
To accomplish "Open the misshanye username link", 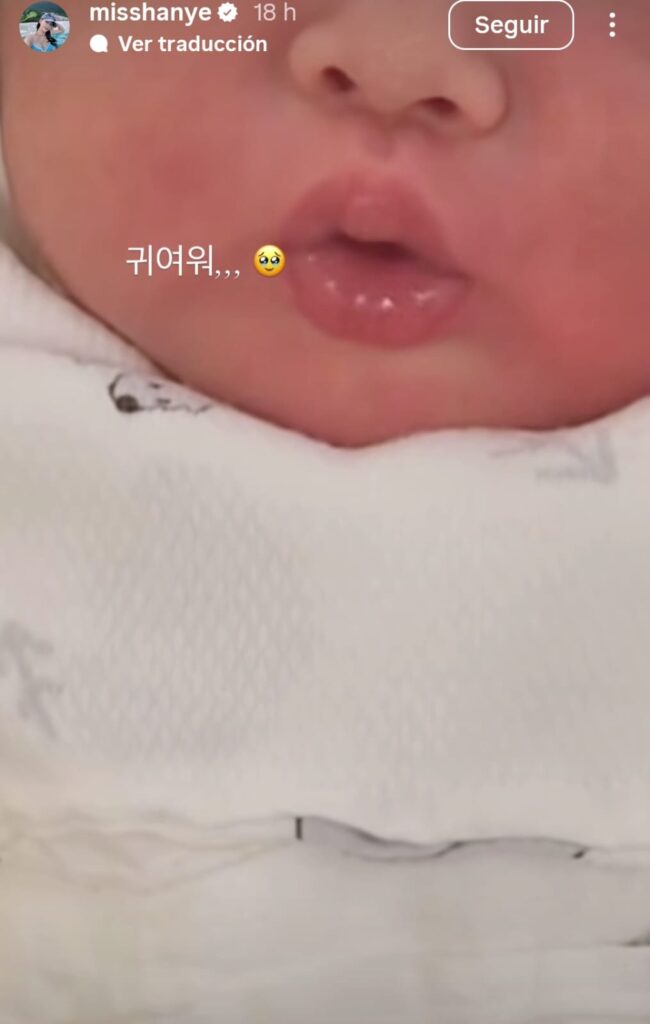I will [x=150, y=13].
